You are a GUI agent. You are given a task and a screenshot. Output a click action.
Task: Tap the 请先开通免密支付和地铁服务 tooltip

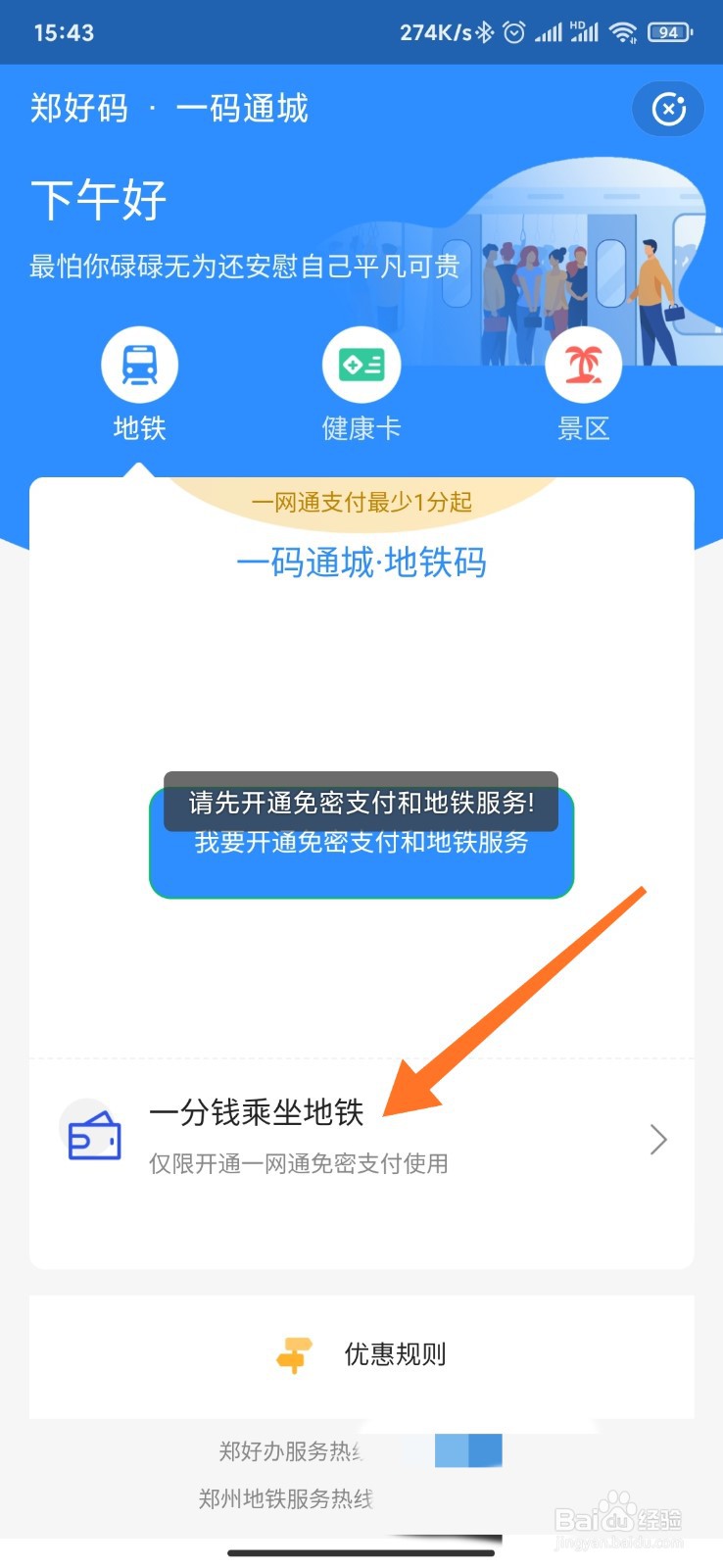tap(361, 802)
